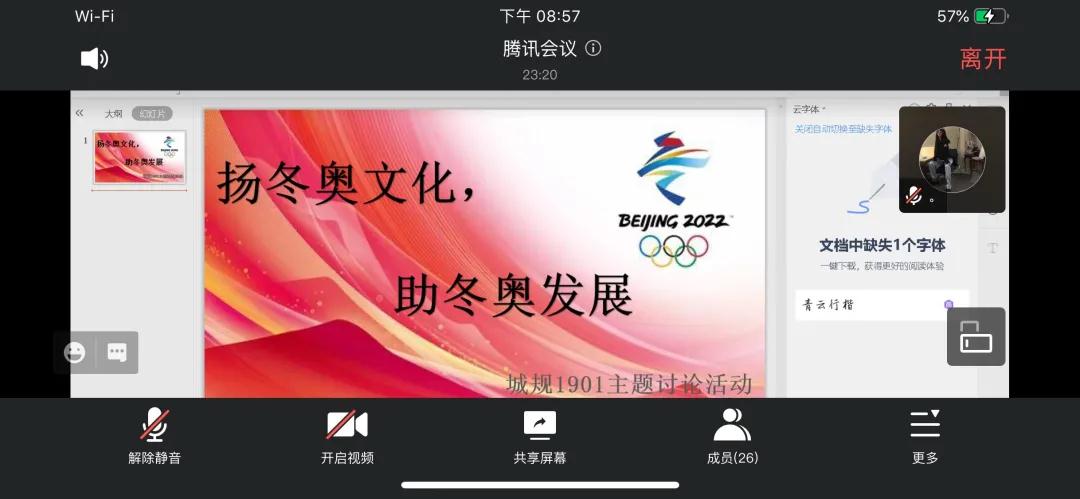1080x499 pixels.
Task: Open the chat message bubble
Action: point(117,352)
